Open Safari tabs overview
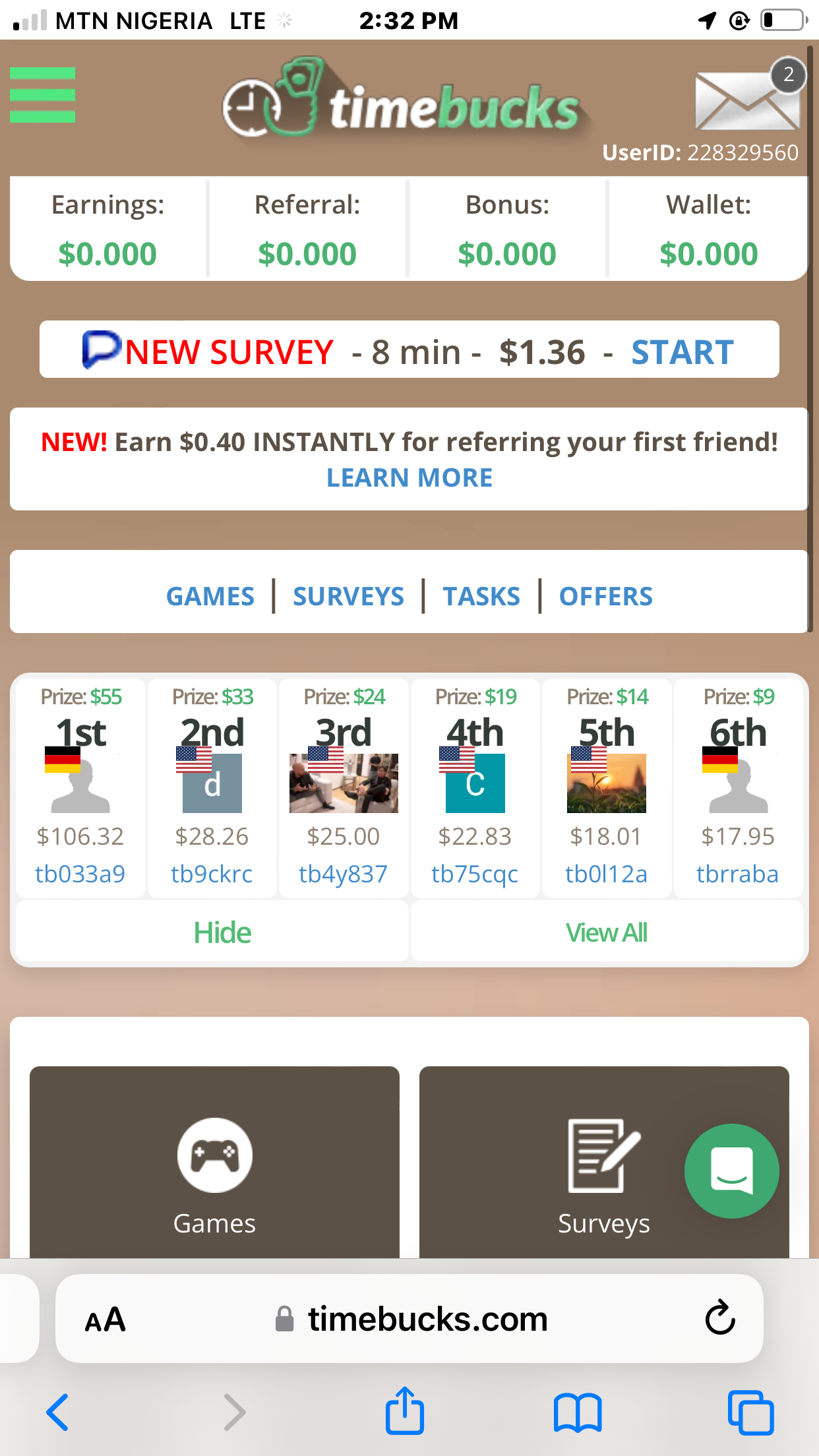This screenshot has height=1456, width=819. coord(750,1412)
